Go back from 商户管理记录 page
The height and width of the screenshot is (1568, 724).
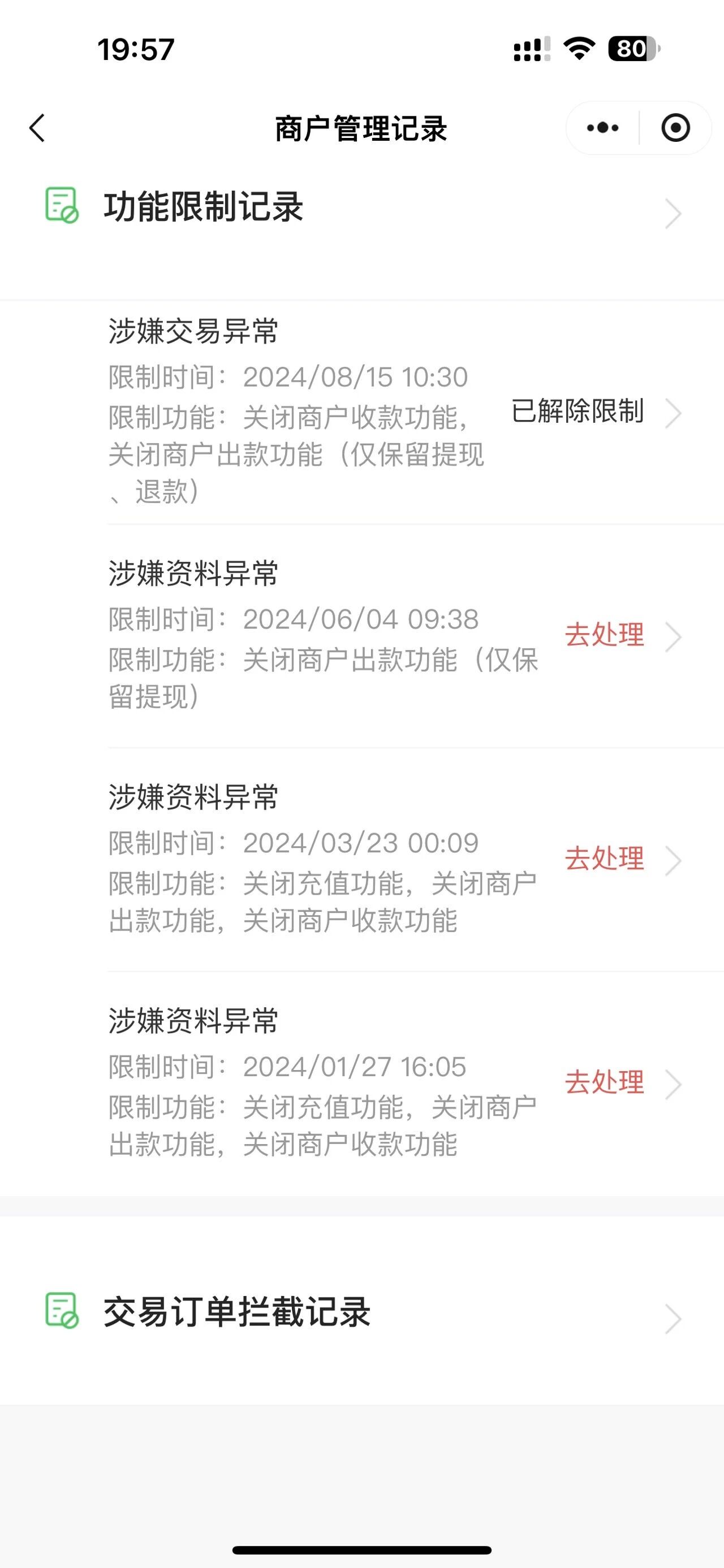(x=38, y=128)
